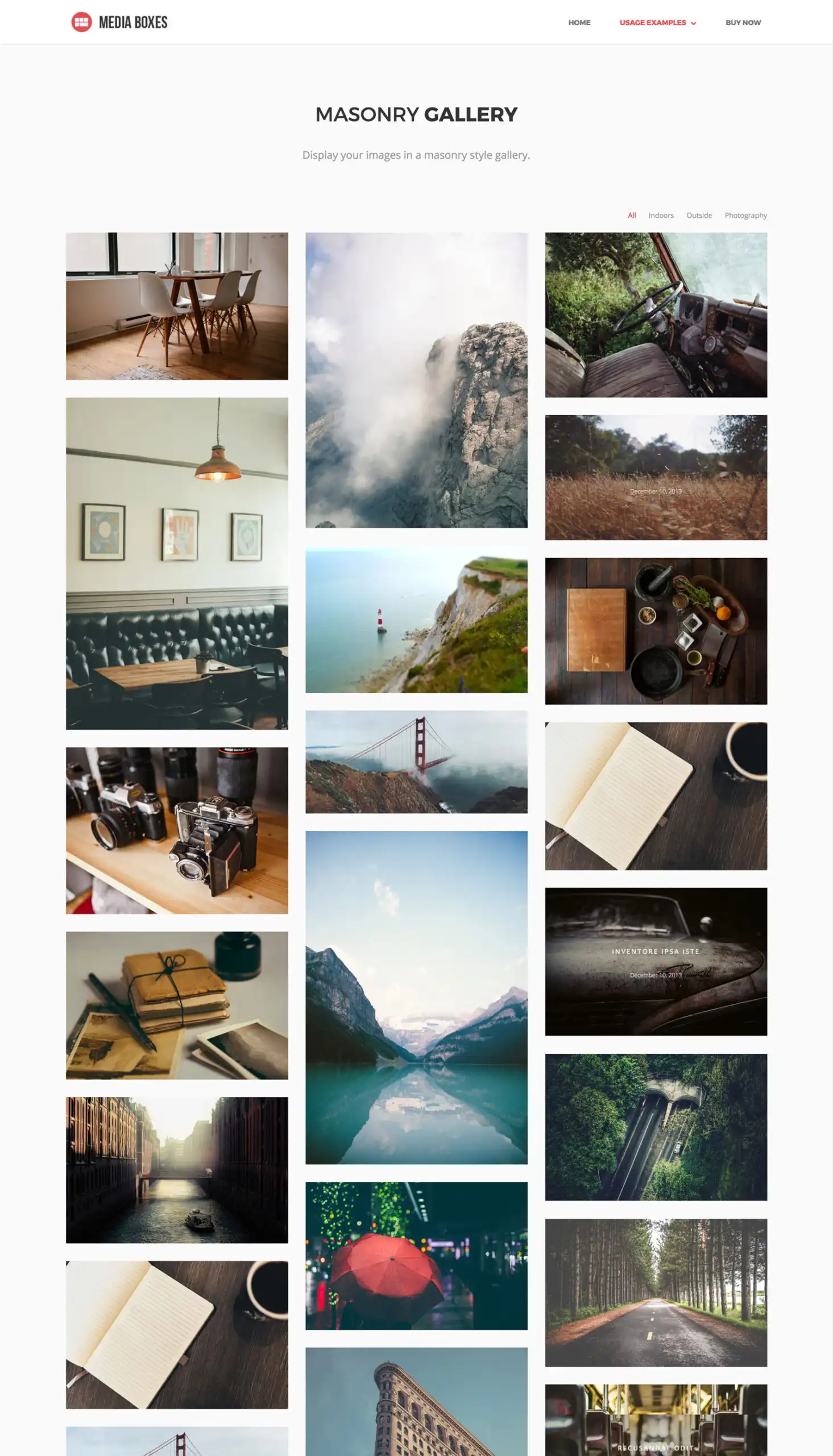Click the Media Boxes logo icon

[80, 22]
